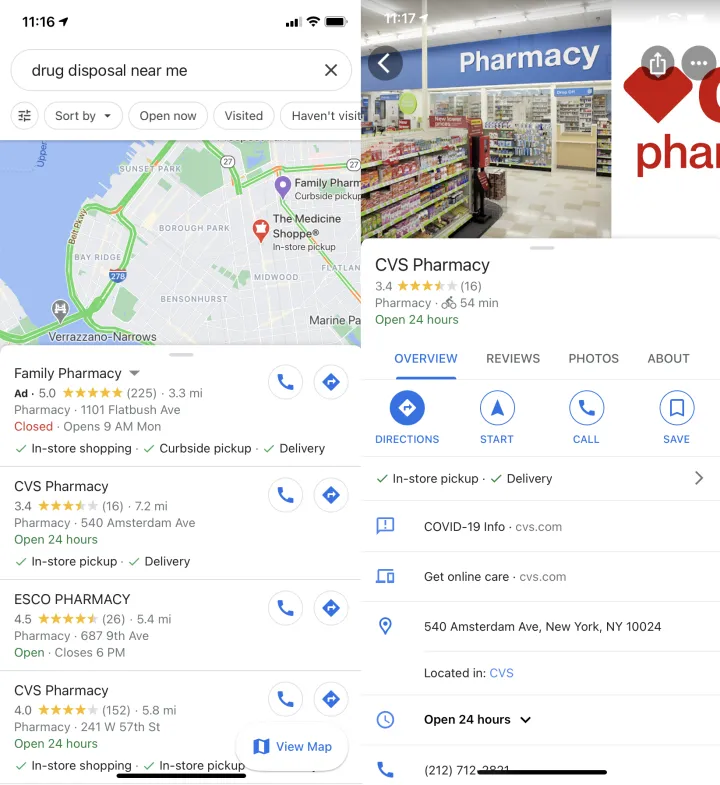Switch to the REVIEWS tab
This screenshot has width=720, height=785.
click(x=513, y=358)
